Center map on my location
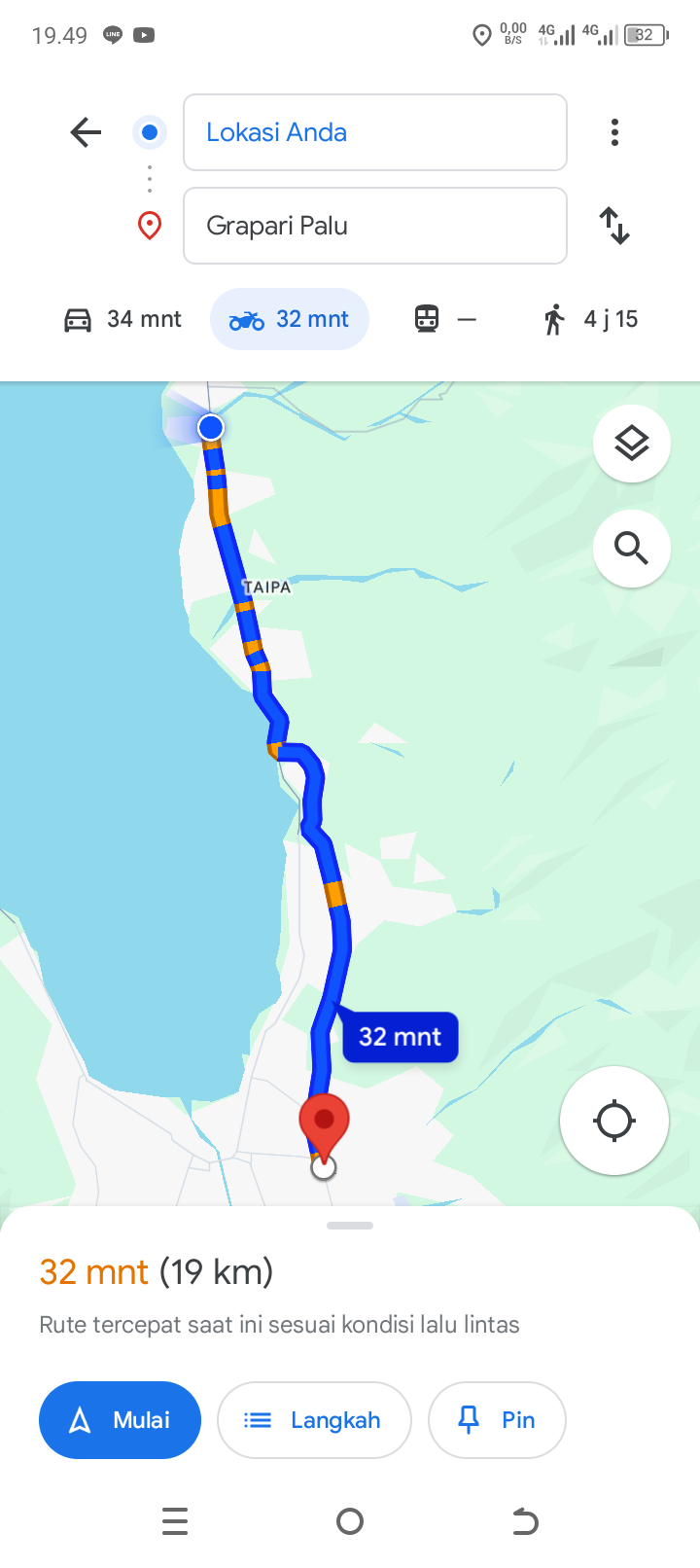This screenshot has width=700, height=1568. point(614,1121)
